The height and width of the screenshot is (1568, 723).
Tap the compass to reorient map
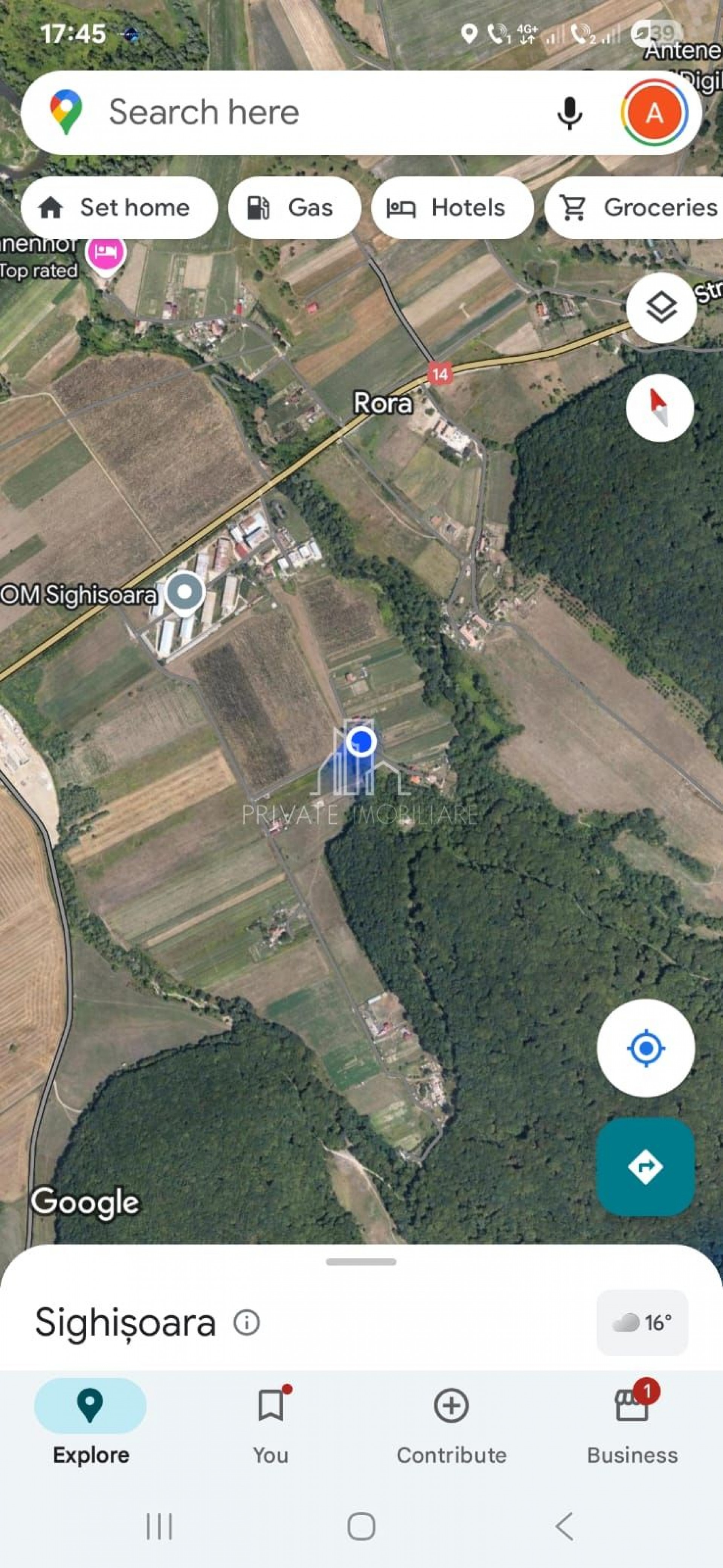click(x=660, y=407)
